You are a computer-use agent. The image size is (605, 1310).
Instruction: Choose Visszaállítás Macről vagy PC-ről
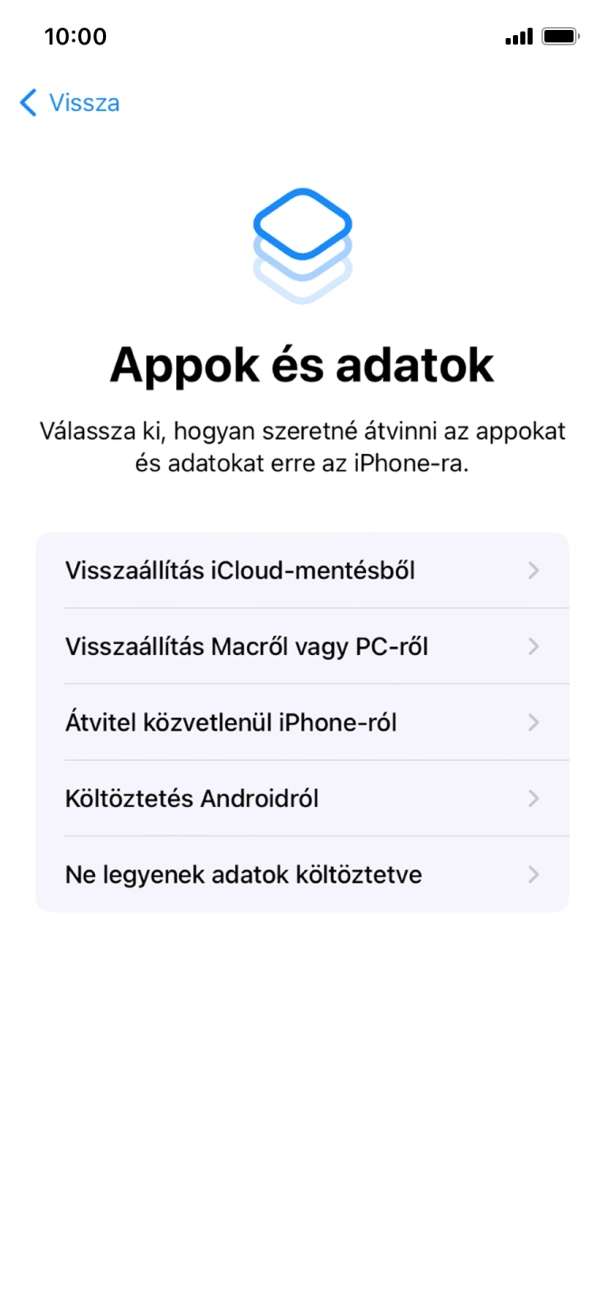tap(302, 646)
